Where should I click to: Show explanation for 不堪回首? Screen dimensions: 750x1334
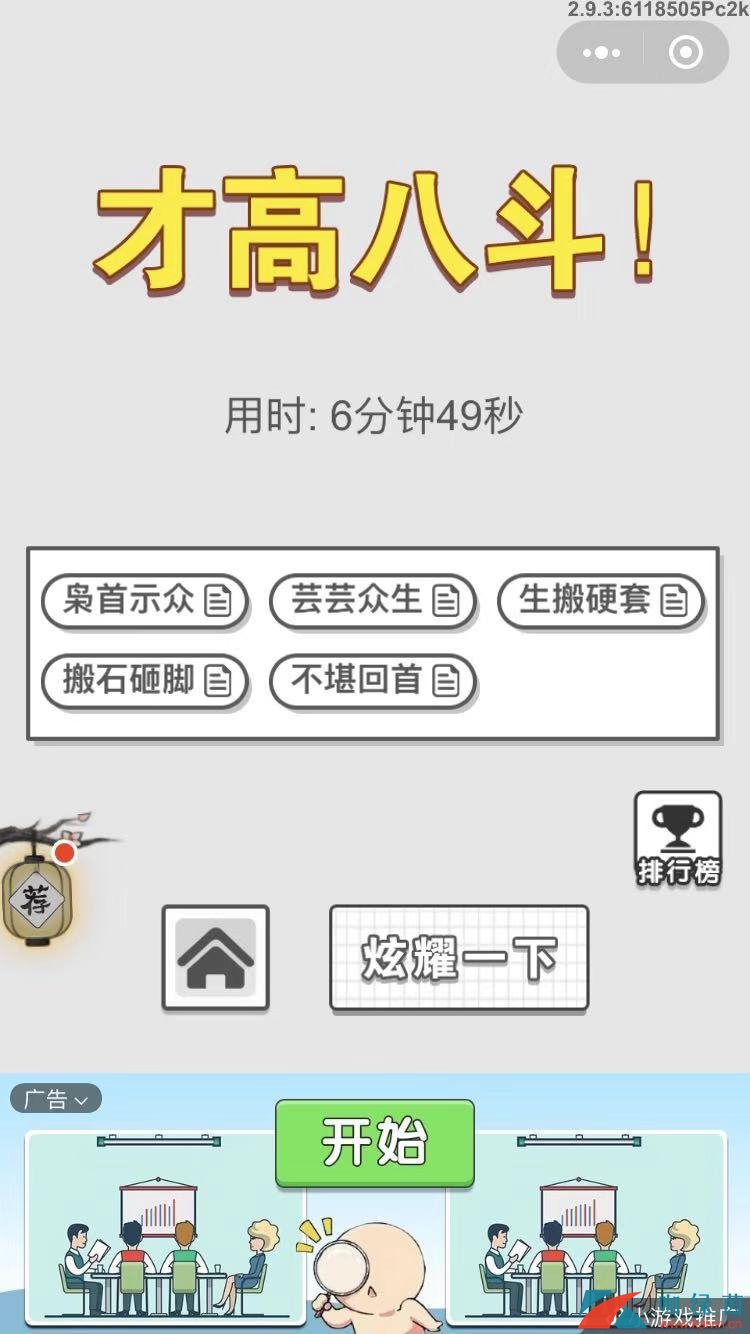tap(372, 681)
